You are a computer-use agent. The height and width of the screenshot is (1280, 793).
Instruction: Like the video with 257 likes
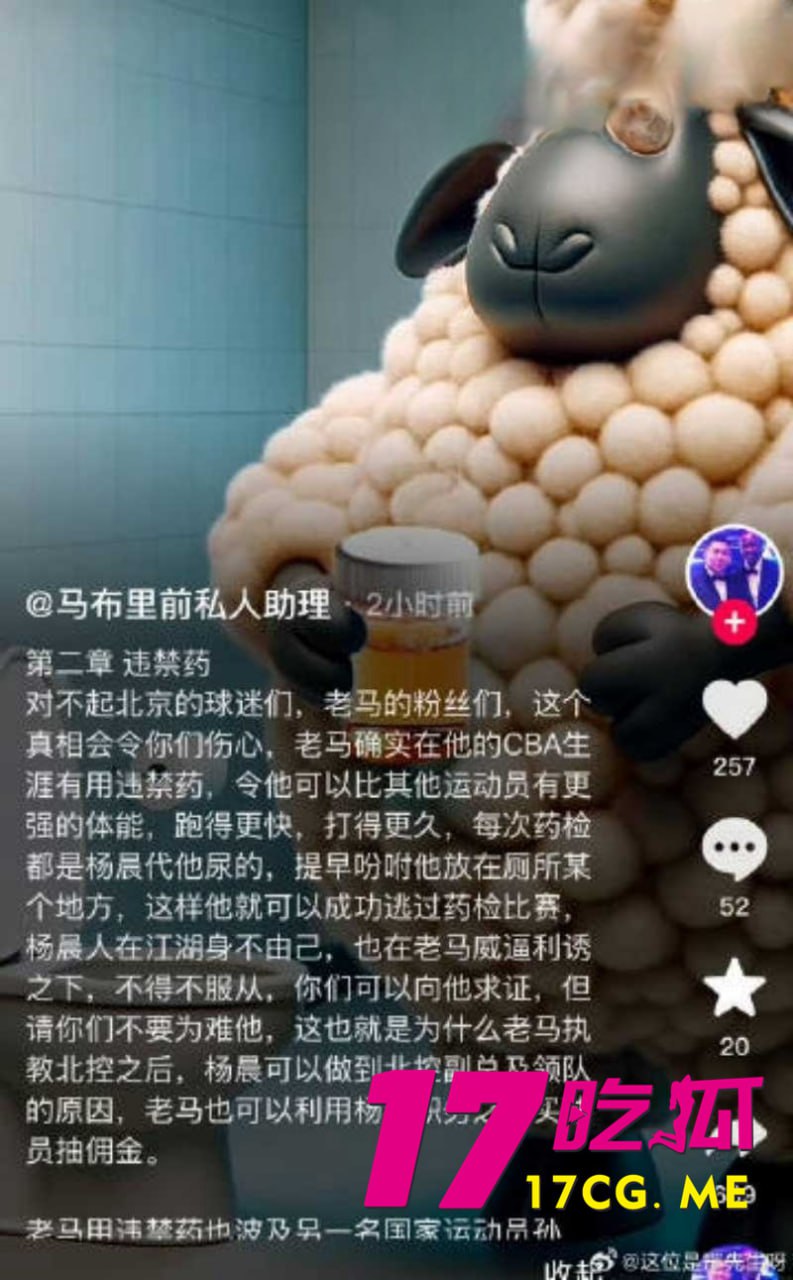(x=734, y=708)
